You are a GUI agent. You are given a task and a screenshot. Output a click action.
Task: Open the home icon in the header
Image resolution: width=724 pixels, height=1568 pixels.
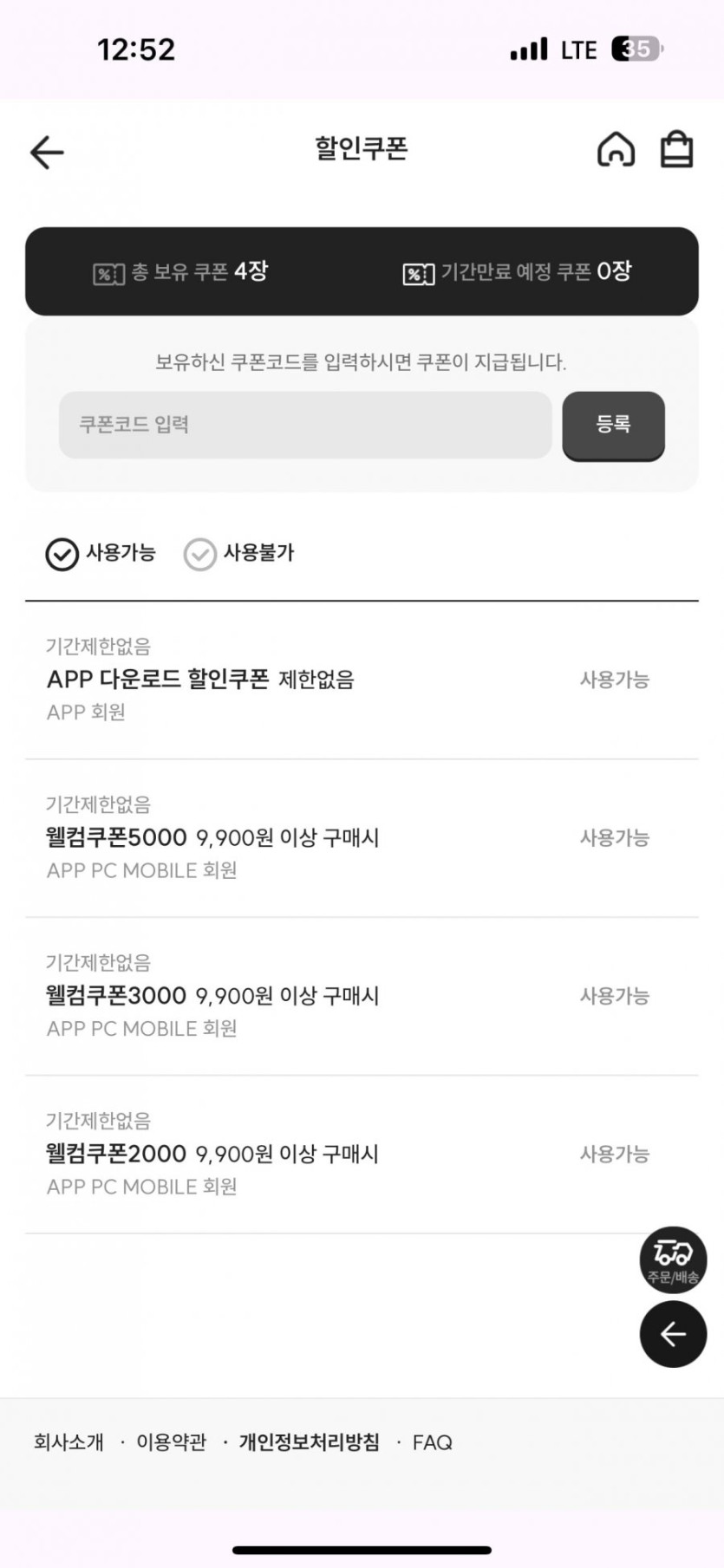click(616, 149)
